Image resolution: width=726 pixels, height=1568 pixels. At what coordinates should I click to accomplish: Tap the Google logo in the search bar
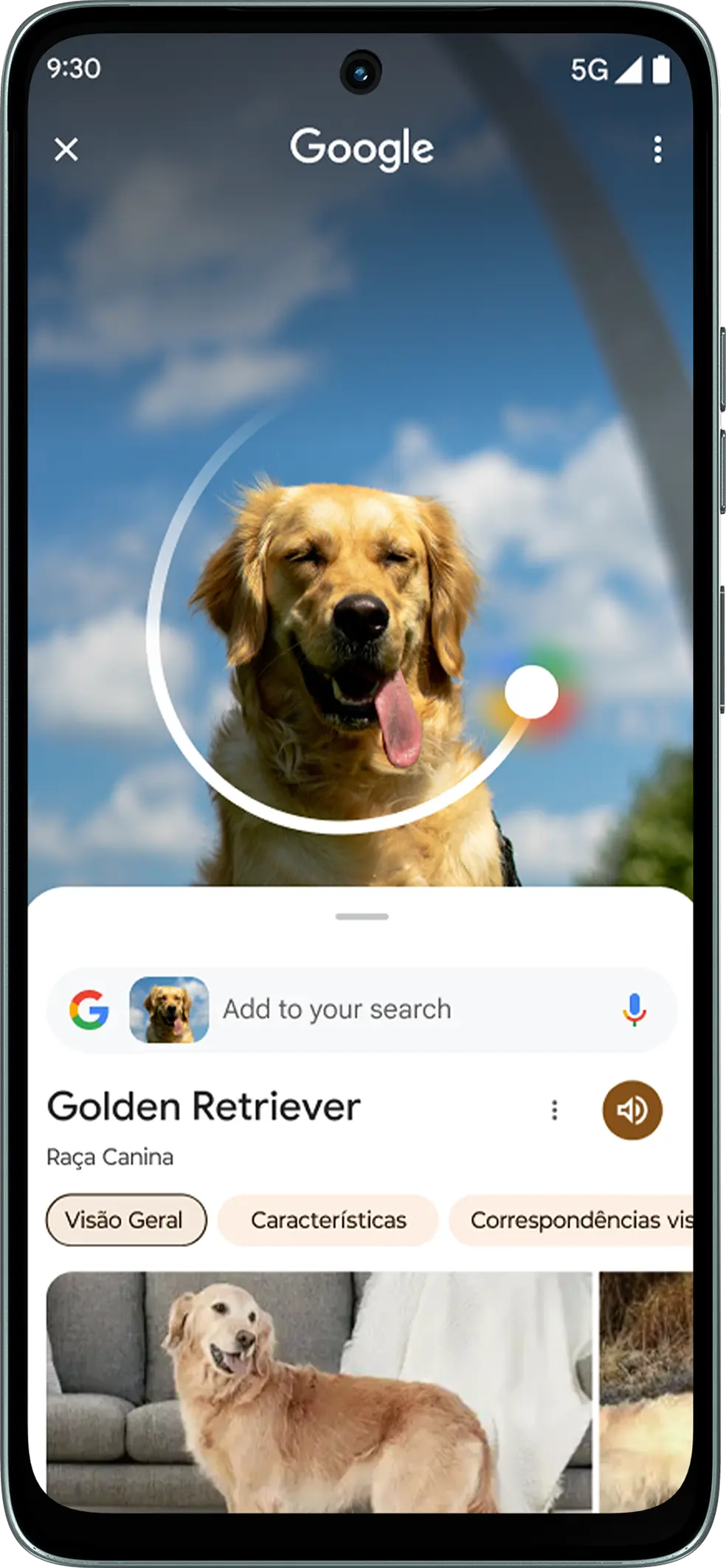pyautogui.click(x=89, y=1009)
